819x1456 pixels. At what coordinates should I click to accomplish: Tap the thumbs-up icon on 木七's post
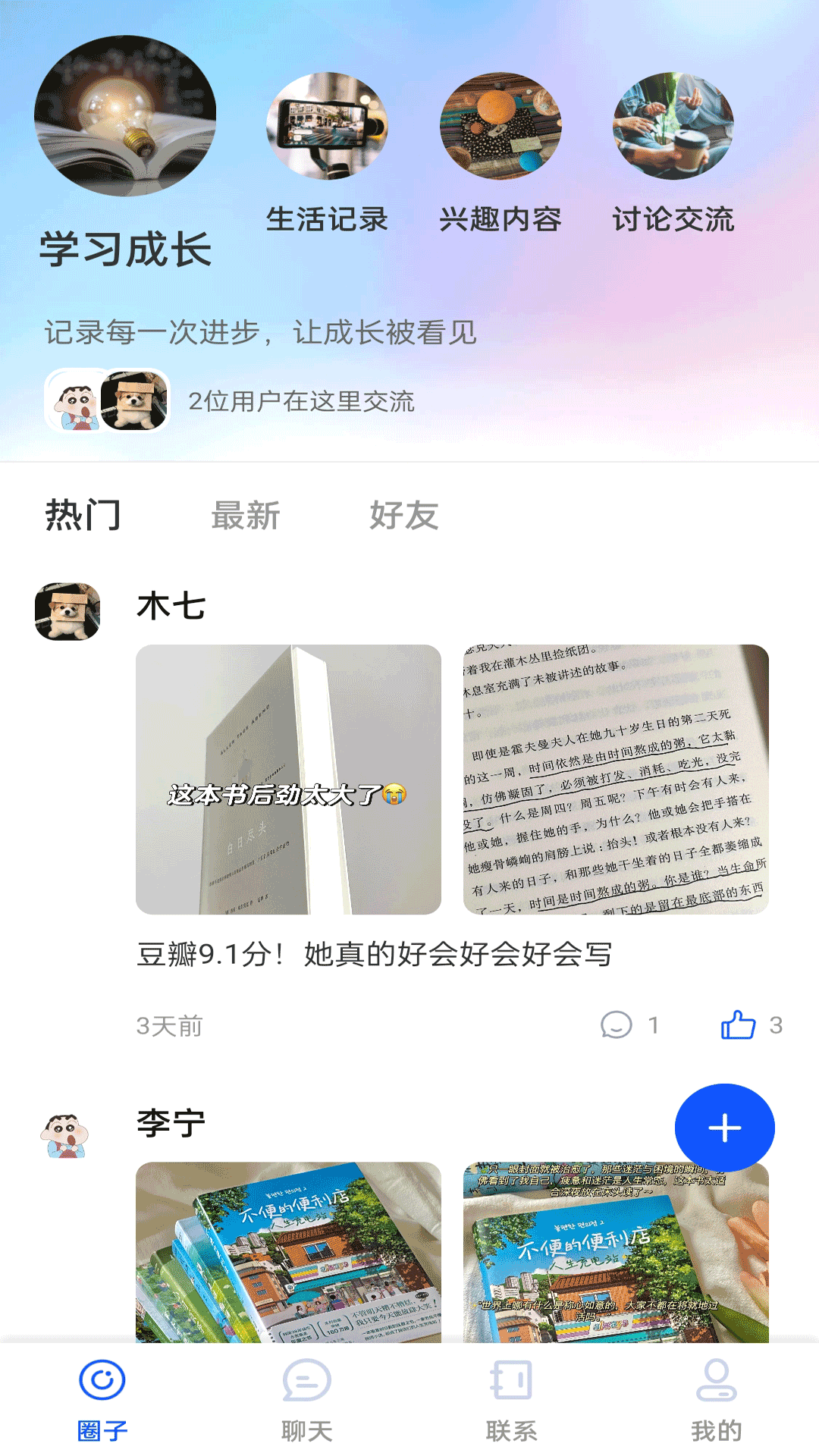point(738,1024)
